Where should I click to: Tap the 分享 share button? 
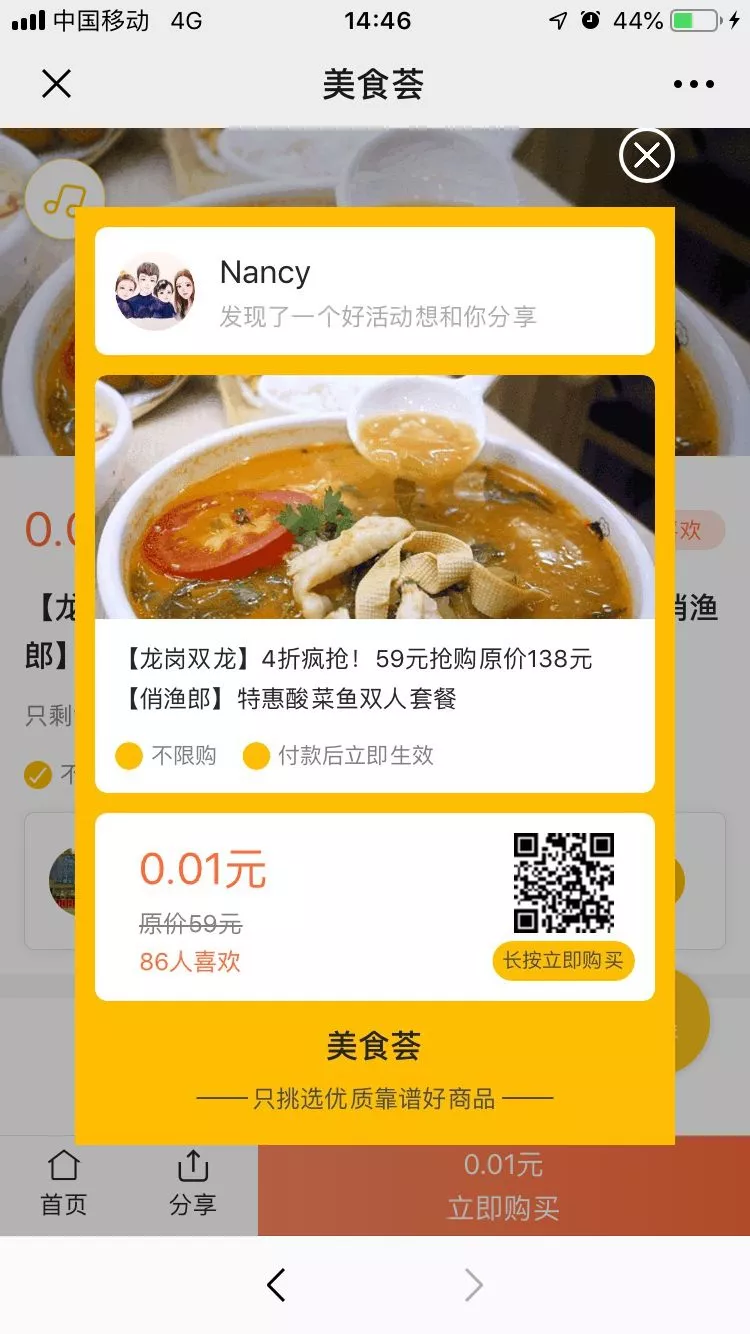tap(192, 1184)
